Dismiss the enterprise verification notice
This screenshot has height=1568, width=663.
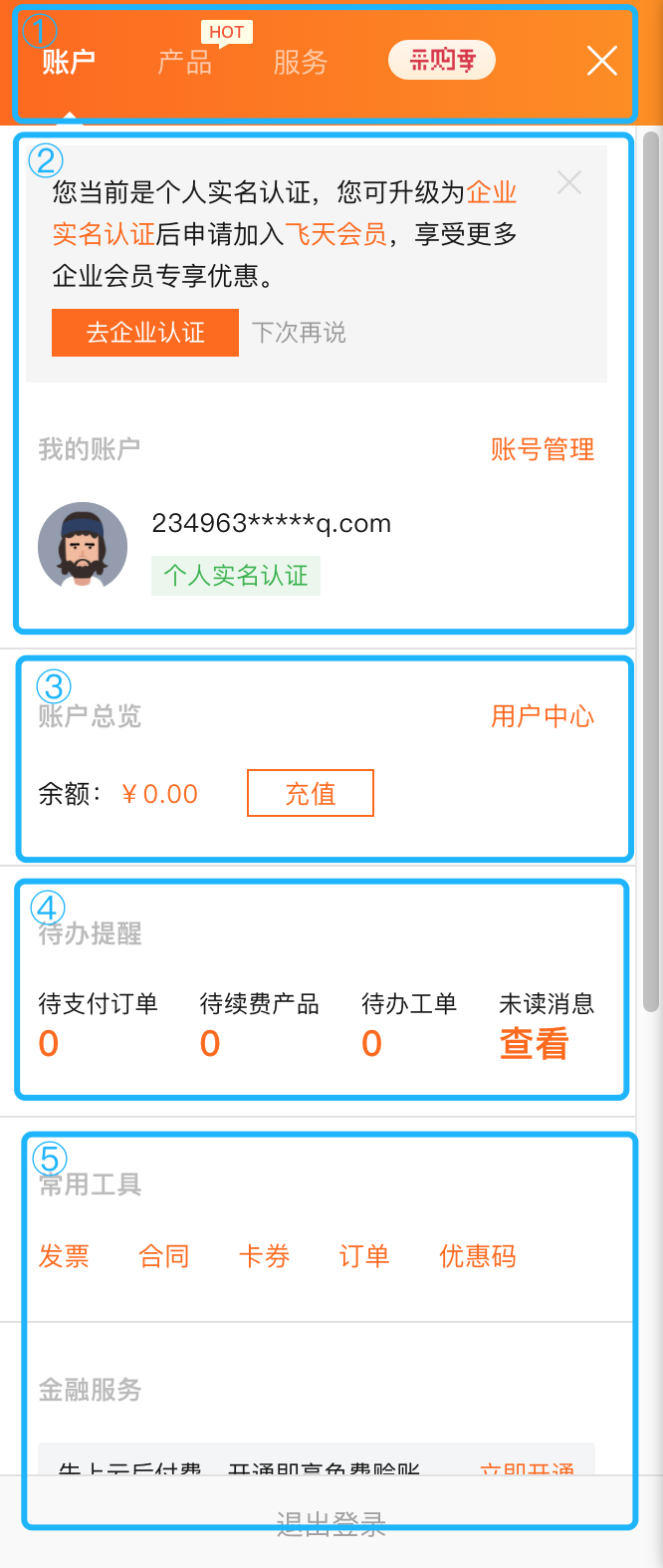[569, 182]
